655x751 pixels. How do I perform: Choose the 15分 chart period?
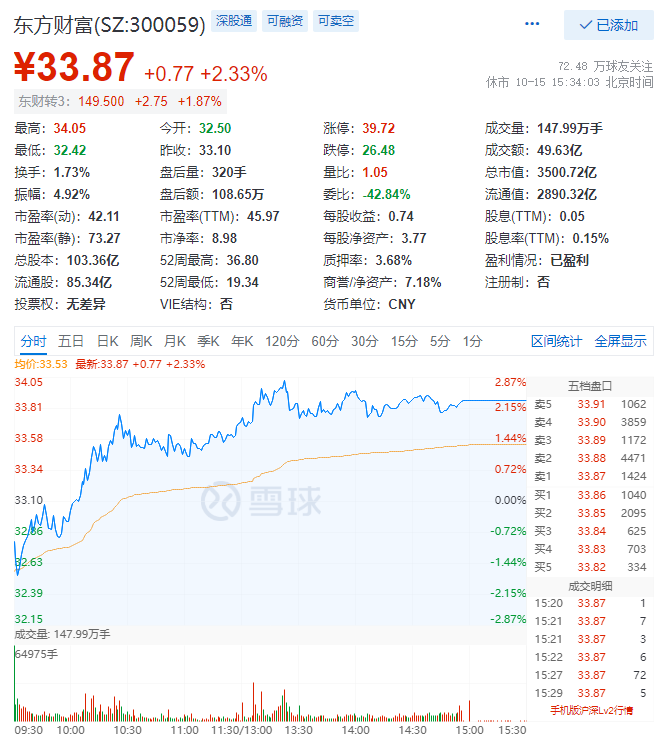click(404, 341)
